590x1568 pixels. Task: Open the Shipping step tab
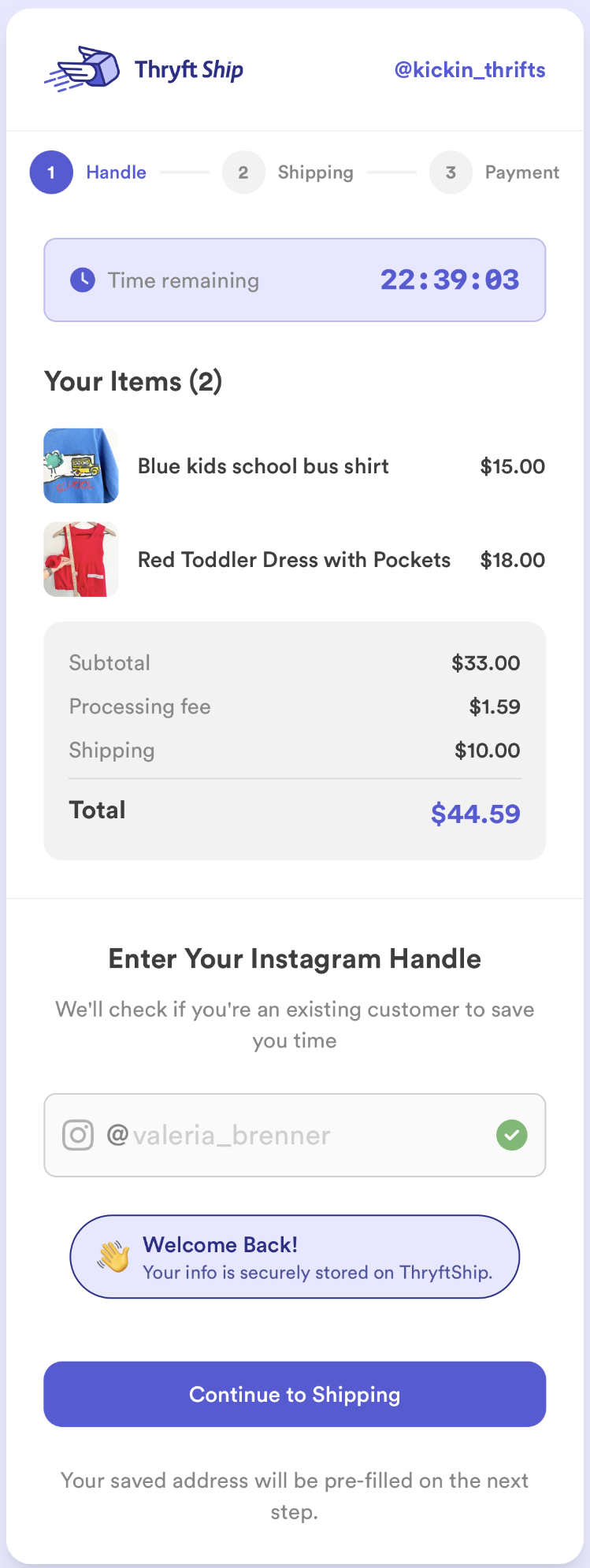click(315, 172)
